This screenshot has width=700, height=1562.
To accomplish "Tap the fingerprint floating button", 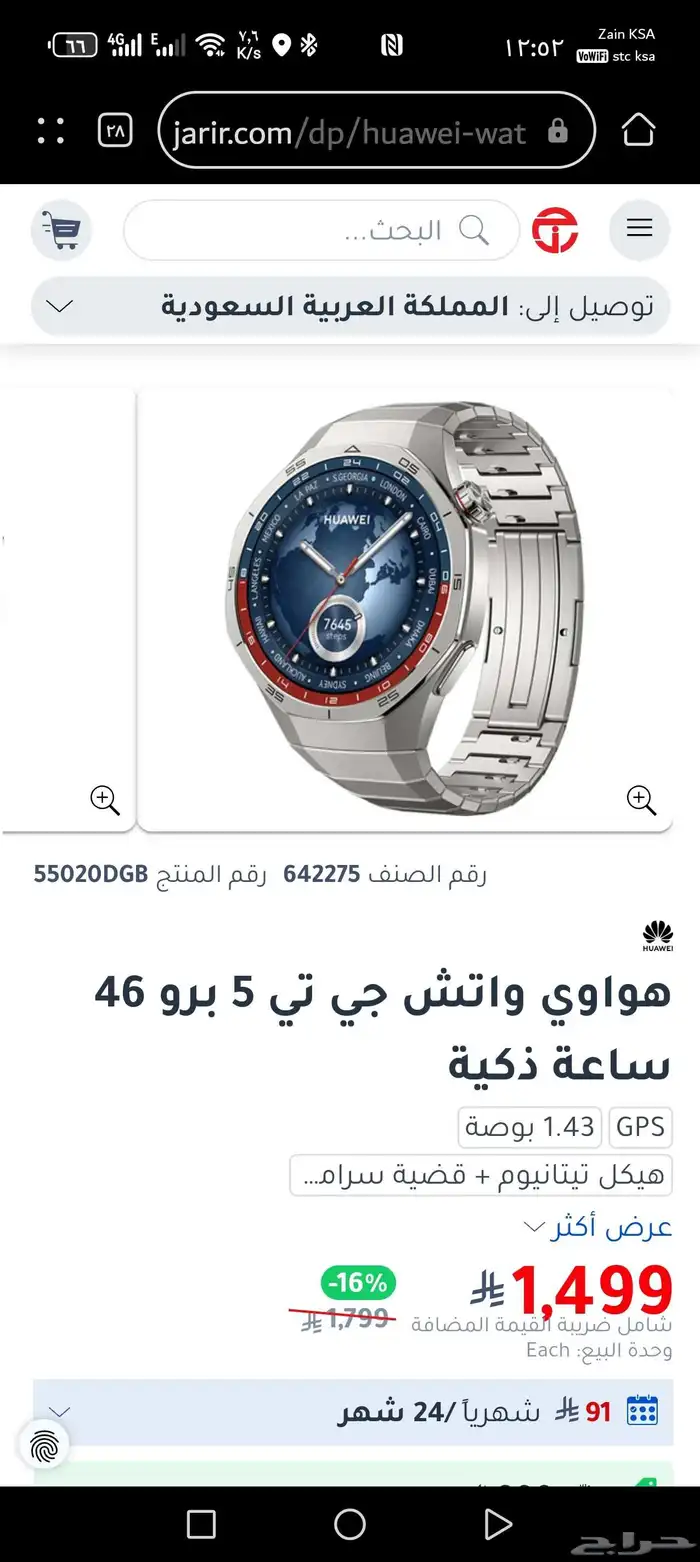I will tap(44, 1445).
